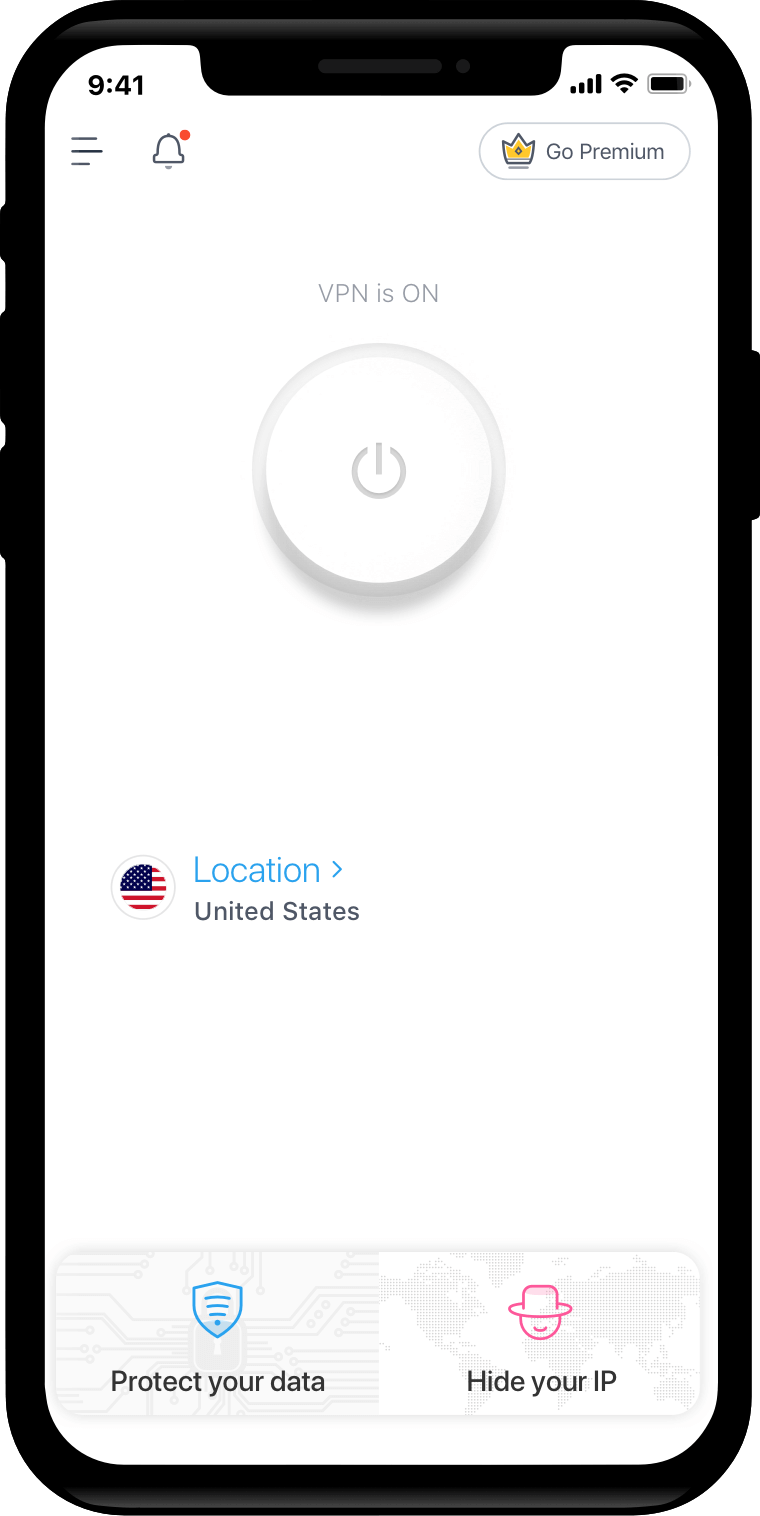Screen dimensions: 760x1516
Task: Tap the Go Premium button
Action: 585,152
